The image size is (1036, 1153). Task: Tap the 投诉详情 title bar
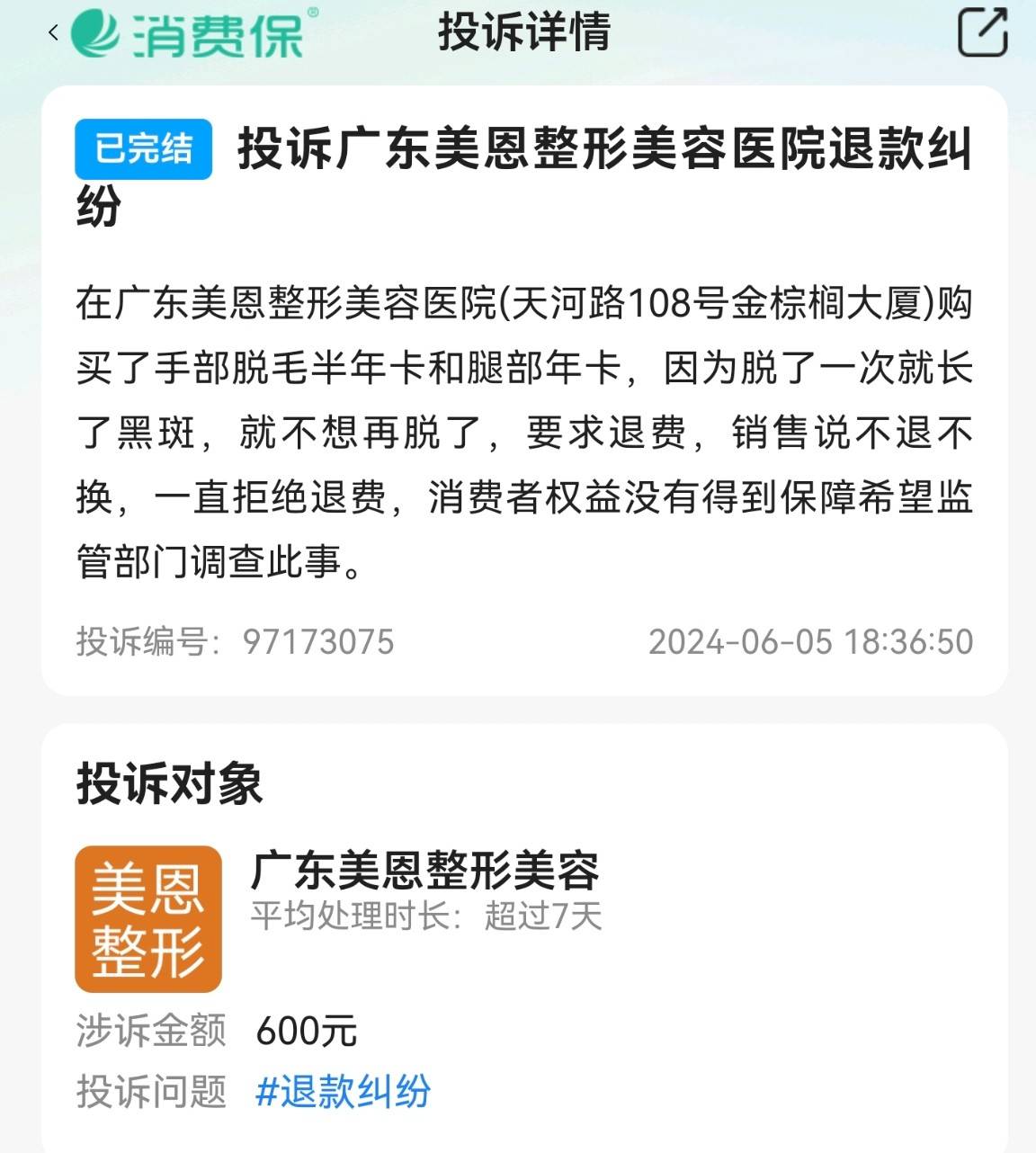click(x=522, y=34)
